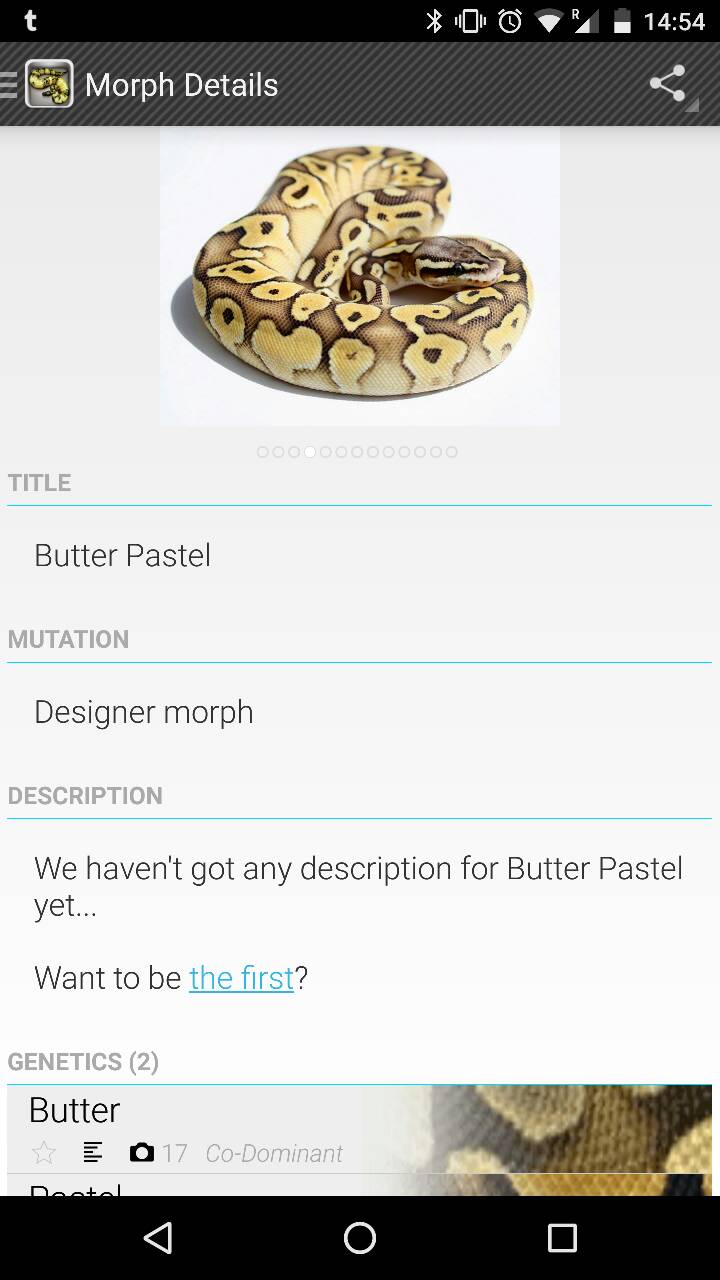Go to the home screen
Screen dimensions: 720x1280
[360, 1238]
